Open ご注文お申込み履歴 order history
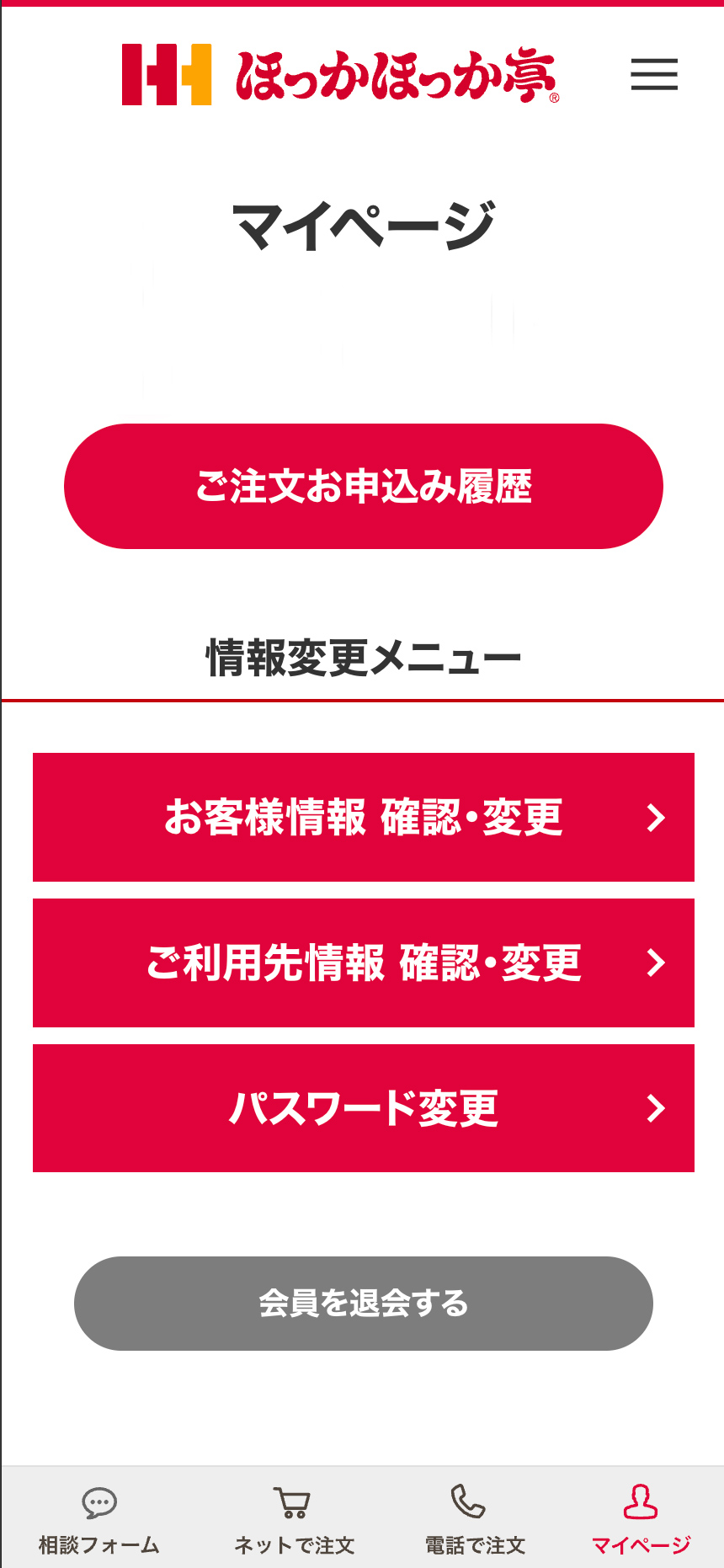The image size is (724, 1568). click(x=364, y=486)
